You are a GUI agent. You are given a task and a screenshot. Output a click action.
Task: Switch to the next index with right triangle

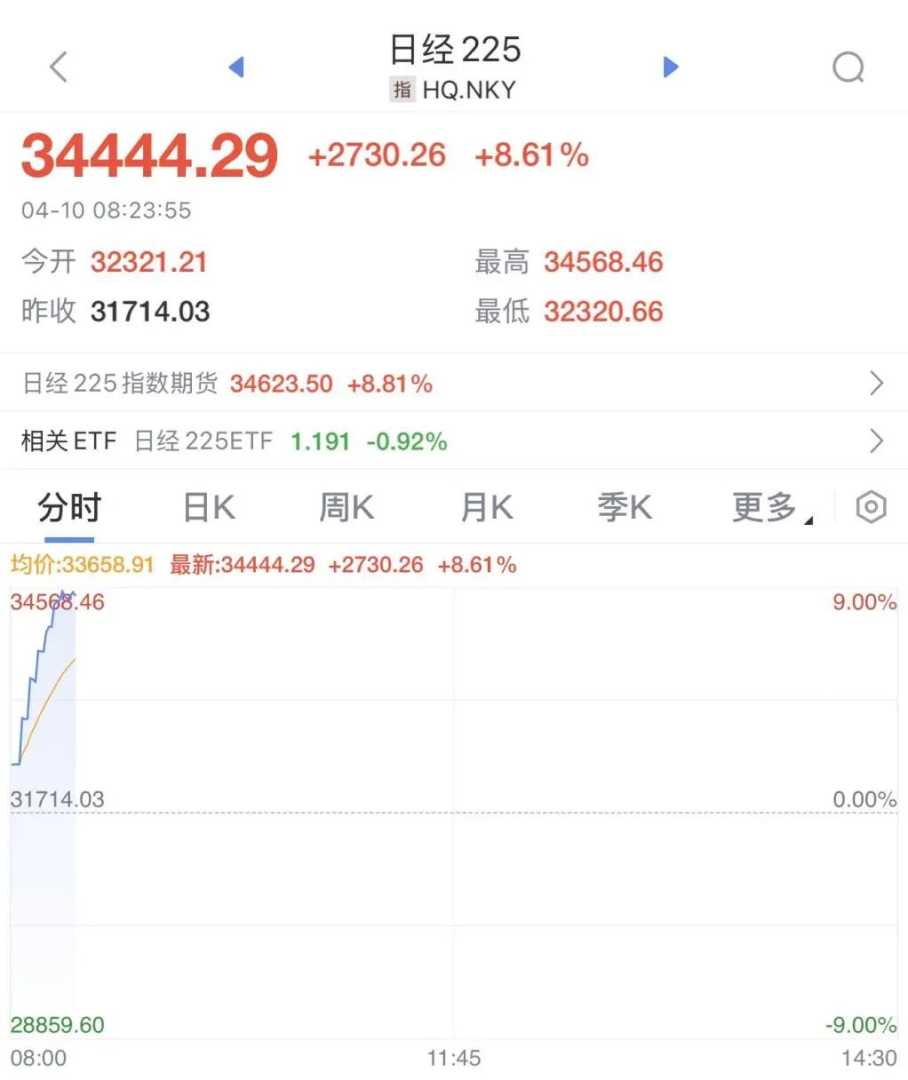tap(671, 67)
